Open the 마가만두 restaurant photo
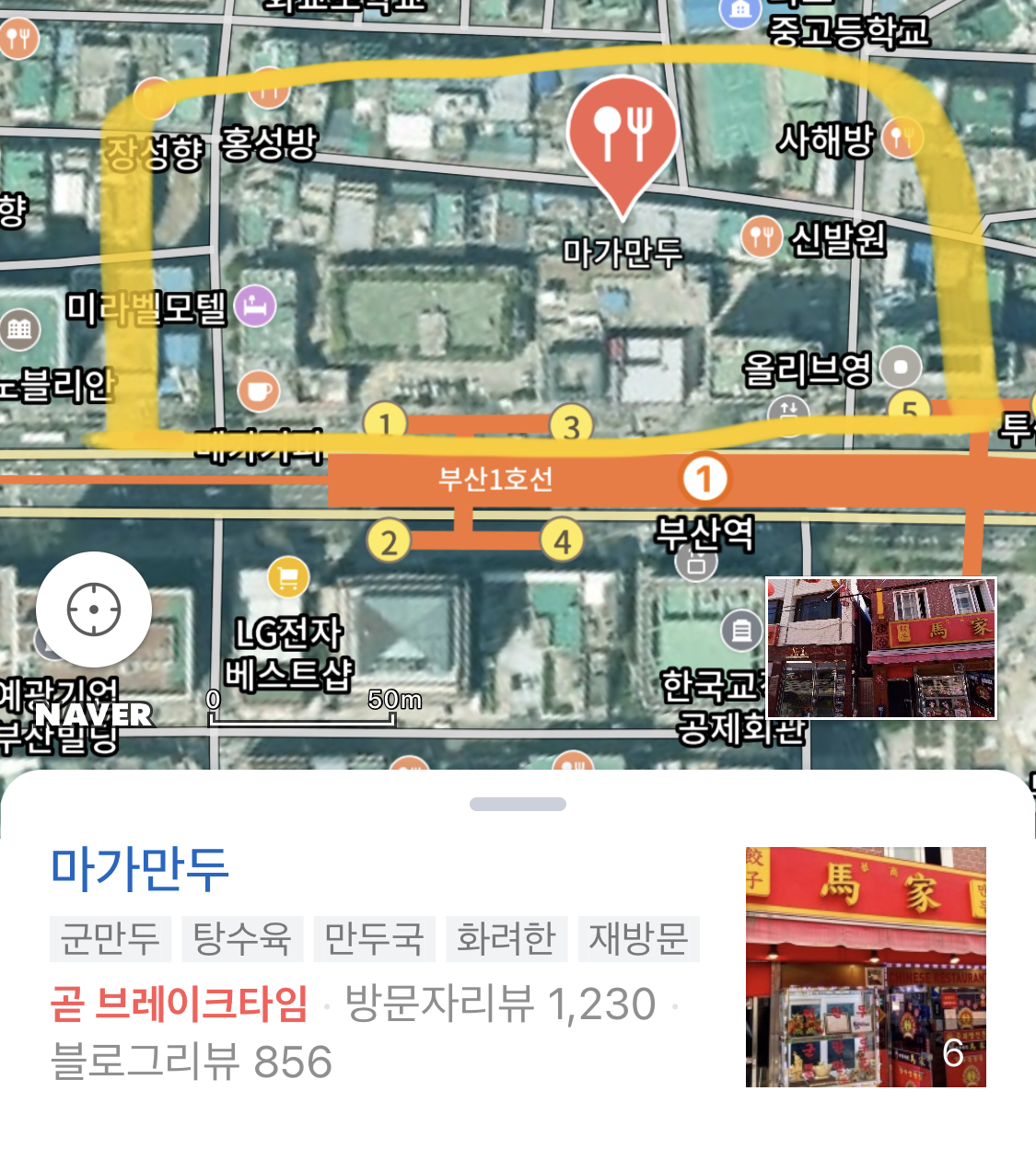This screenshot has width=1036, height=1149. click(866, 967)
